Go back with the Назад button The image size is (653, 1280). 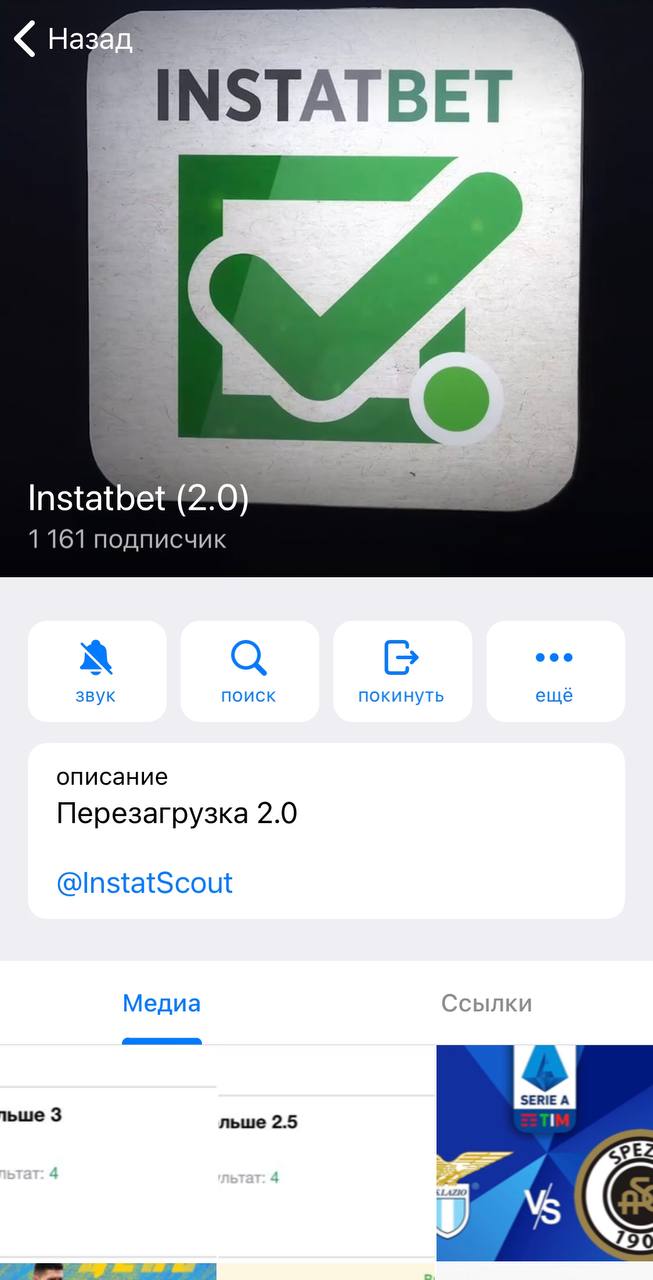click(73, 40)
